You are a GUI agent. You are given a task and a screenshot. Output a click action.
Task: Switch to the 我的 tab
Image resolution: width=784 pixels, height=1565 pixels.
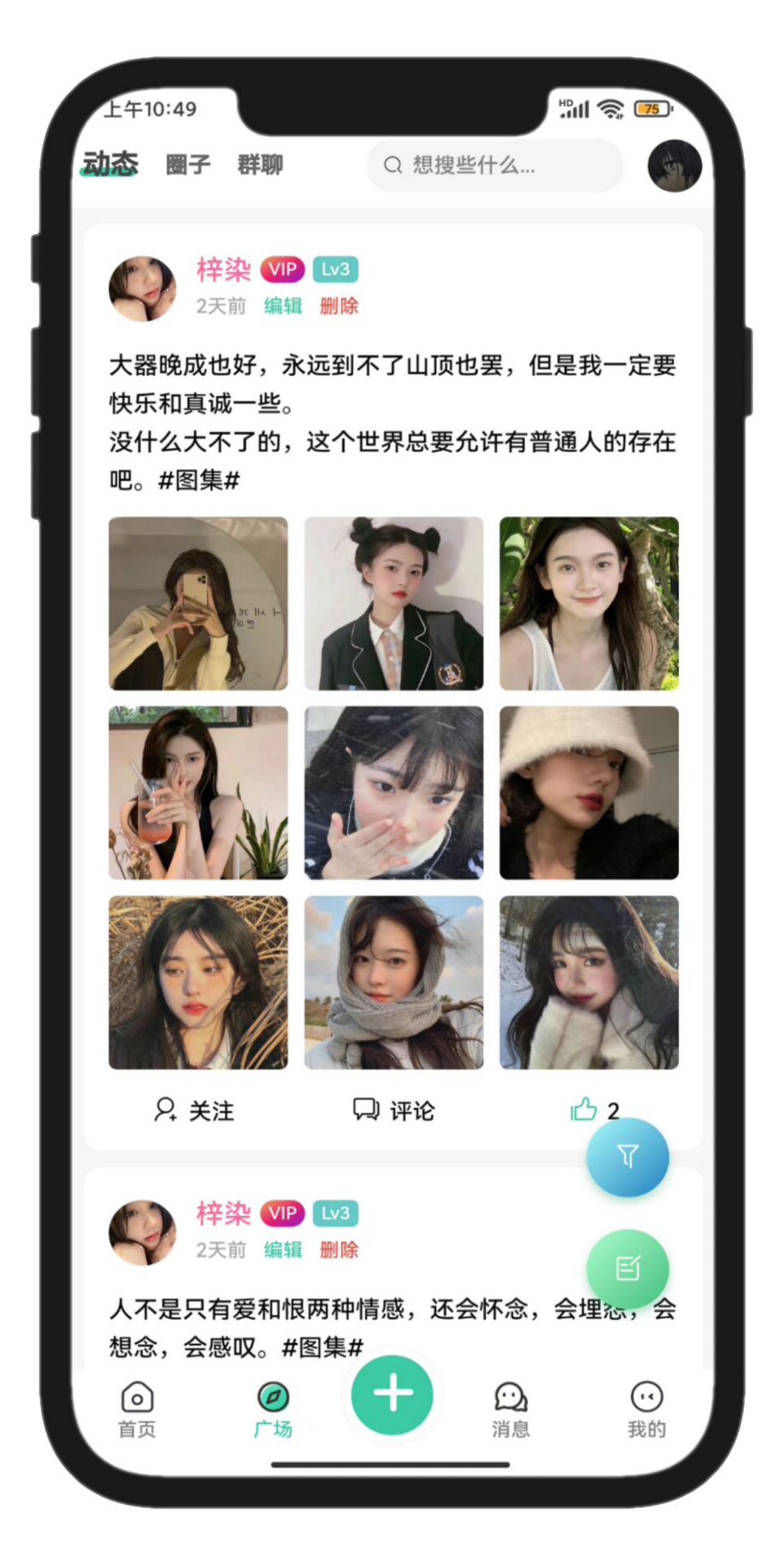click(646, 1408)
